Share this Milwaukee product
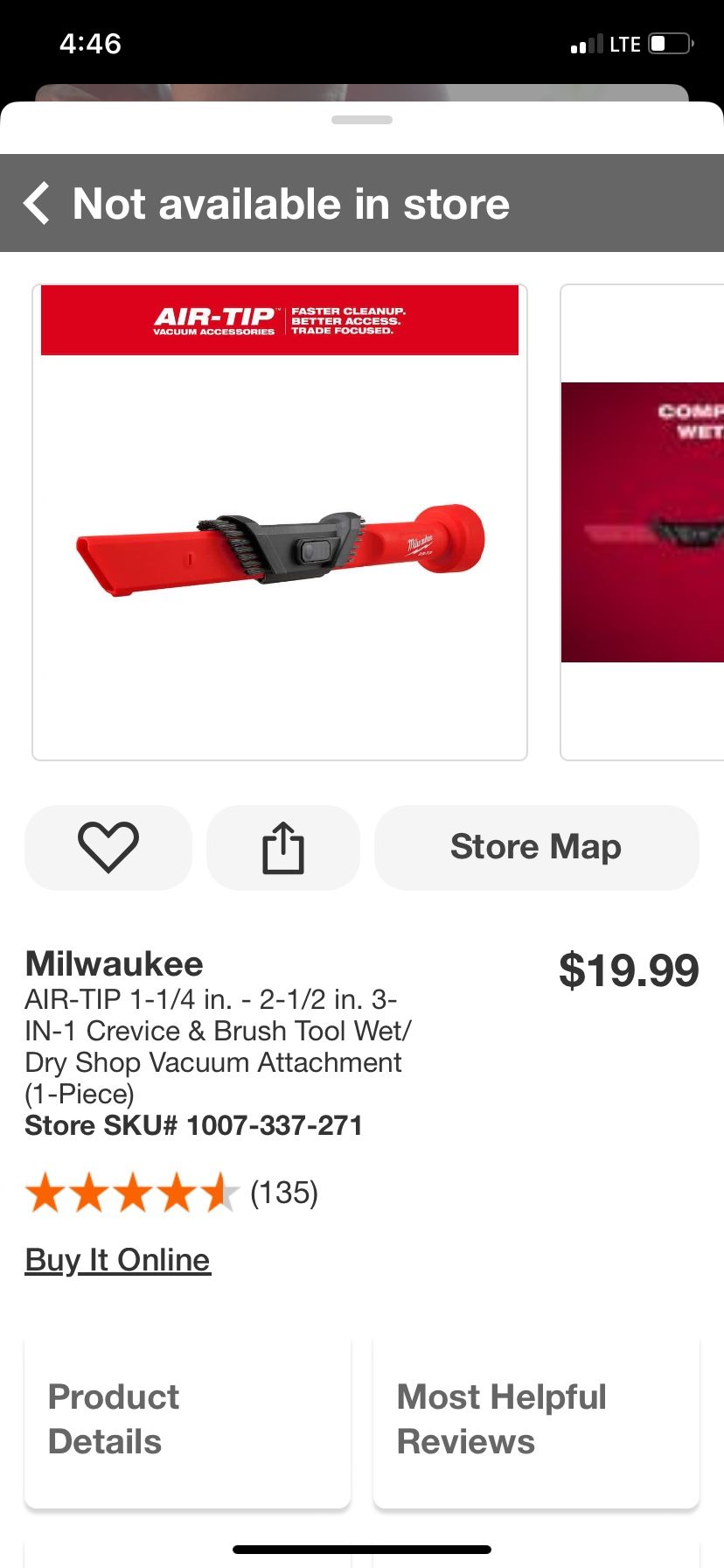Image resolution: width=724 pixels, height=1568 pixels. coord(283,847)
